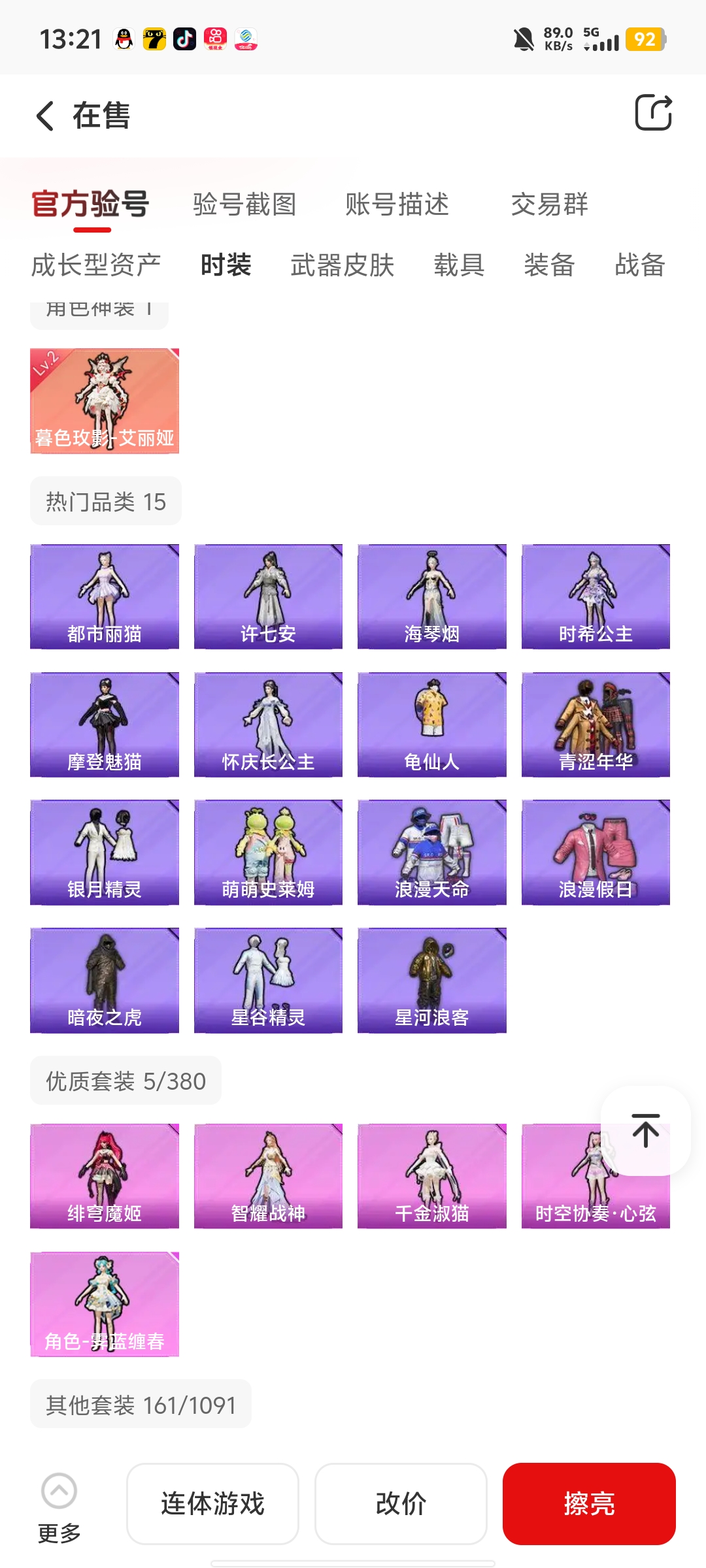The image size is (706, 1568).
Task: Tap the 连体游戏 button
Action: [212, 1503]
